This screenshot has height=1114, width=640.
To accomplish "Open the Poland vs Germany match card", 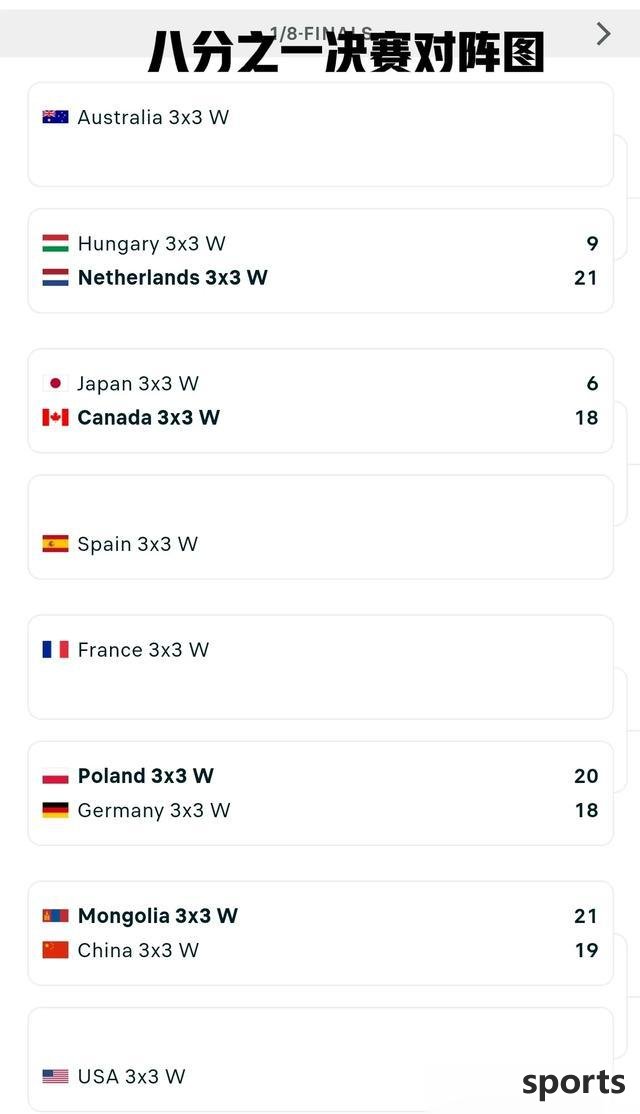I will 320,793.
